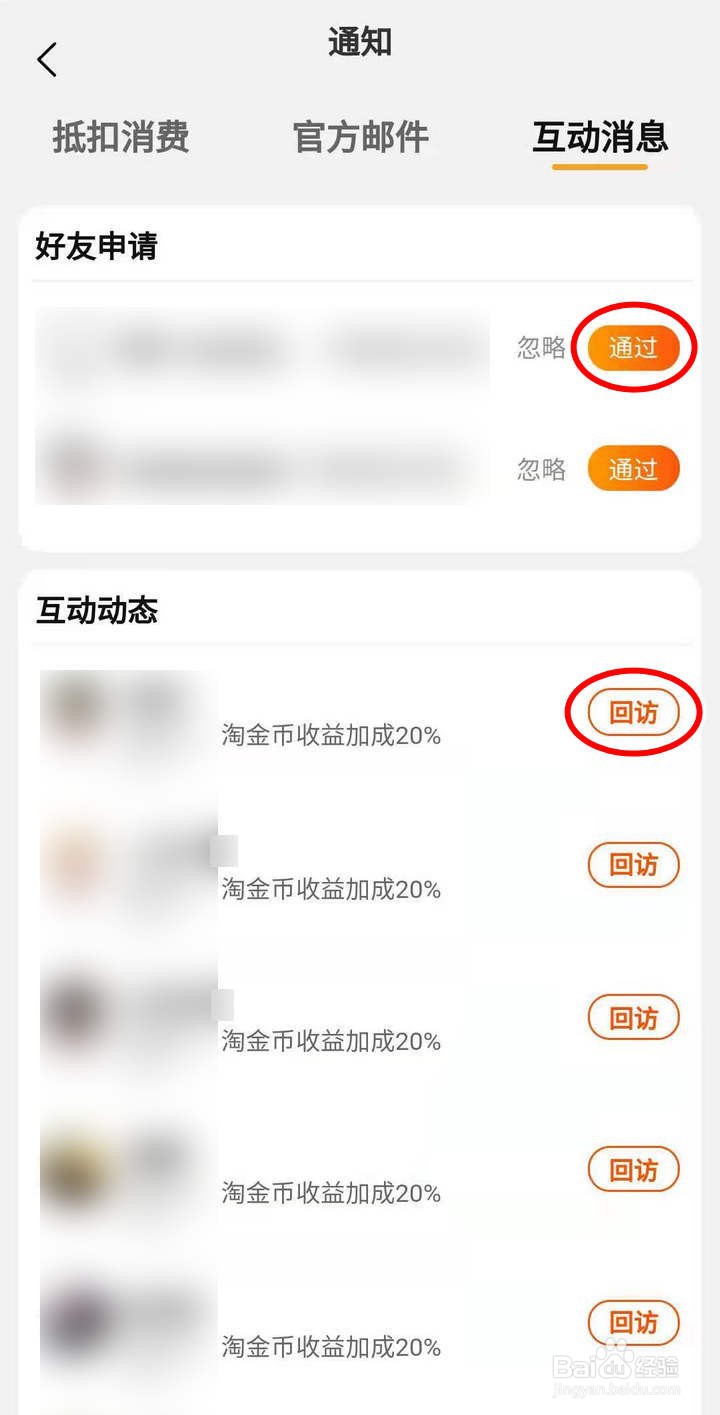Ignore the first friend request with 忽略
This screenshot has width=720, height=1415.
click(540, 348)
